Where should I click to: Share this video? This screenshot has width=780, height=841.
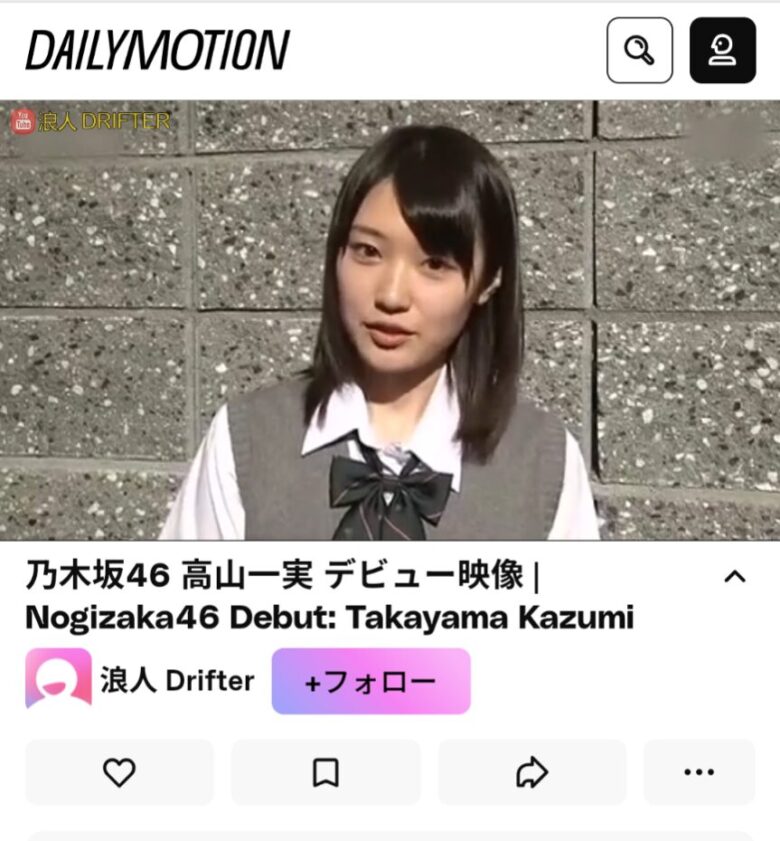pos(532,772)
